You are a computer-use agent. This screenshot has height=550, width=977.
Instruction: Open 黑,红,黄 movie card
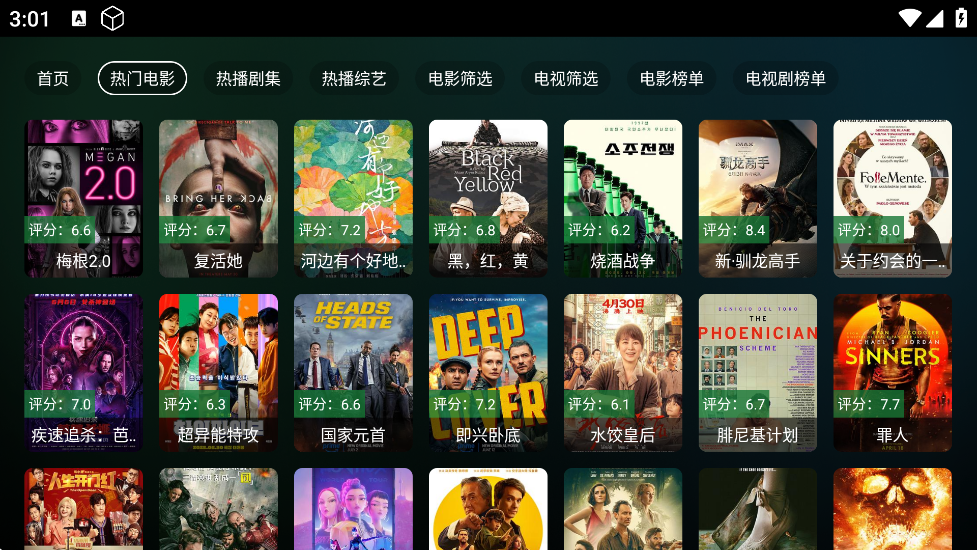pos(488,198)
